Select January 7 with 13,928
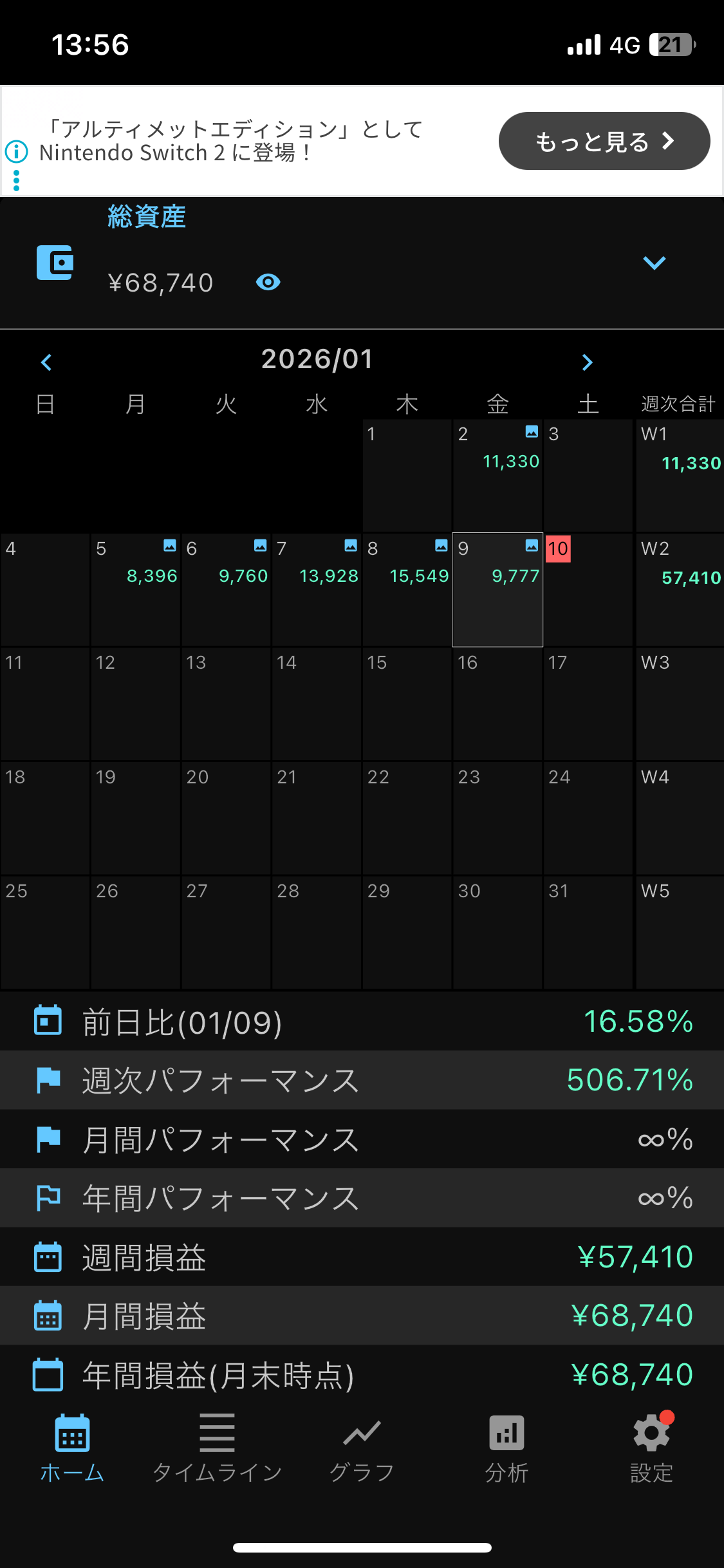 [317, 590]
